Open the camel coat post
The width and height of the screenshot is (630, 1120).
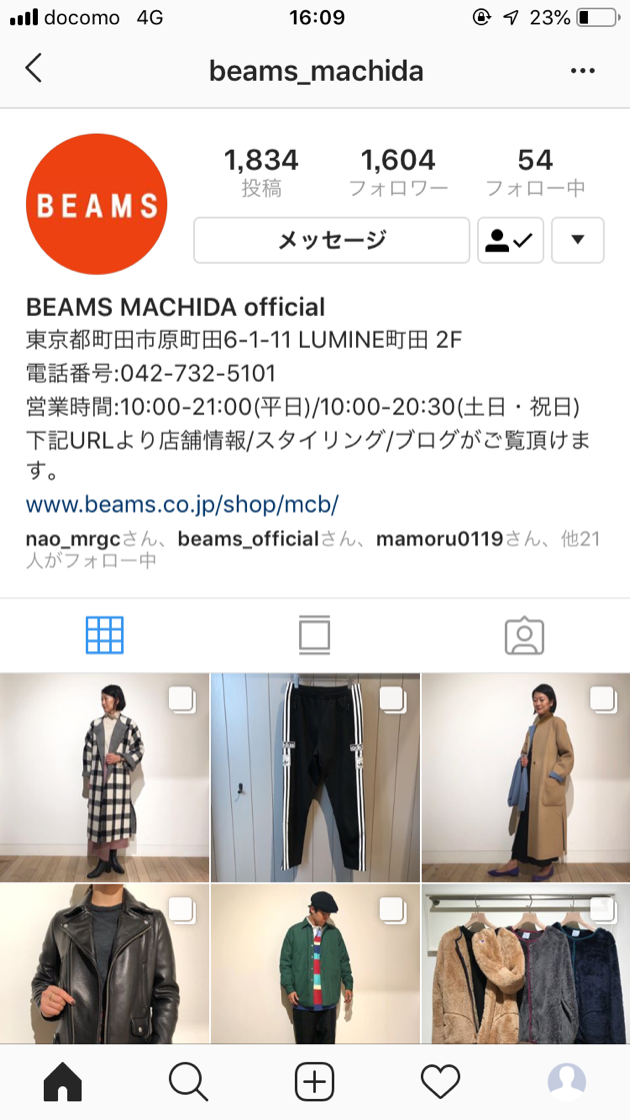tap(525, 777)
